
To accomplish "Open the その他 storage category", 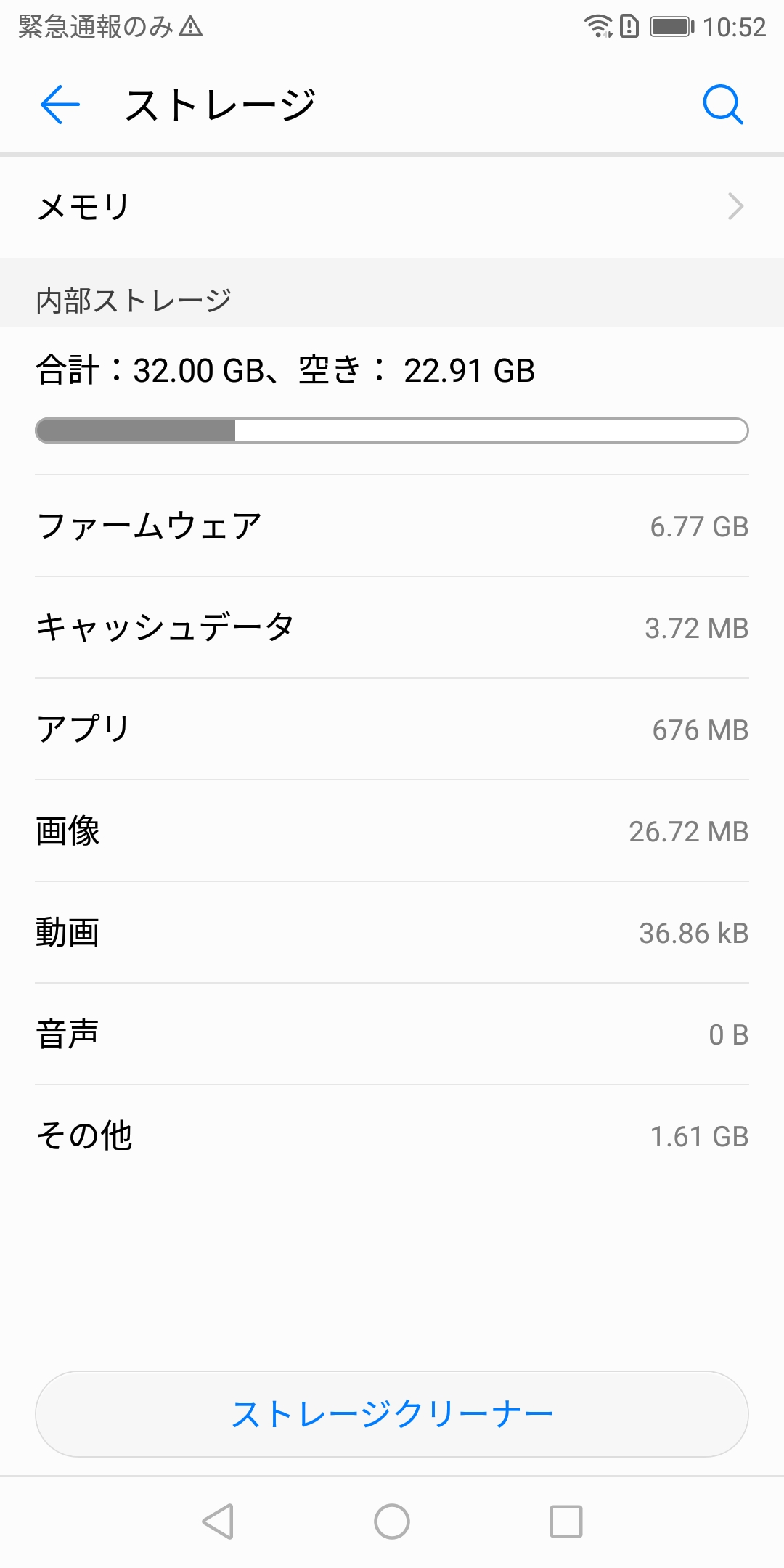I will [392, 1136].
